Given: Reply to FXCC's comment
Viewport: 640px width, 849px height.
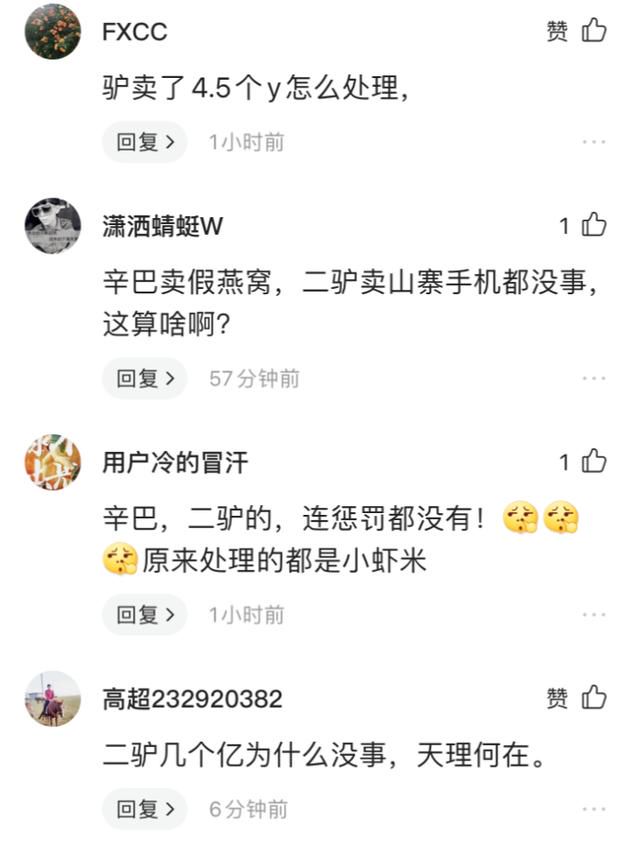Looking at the screenshot, I should pyautogui.click(x=145, y=142).
